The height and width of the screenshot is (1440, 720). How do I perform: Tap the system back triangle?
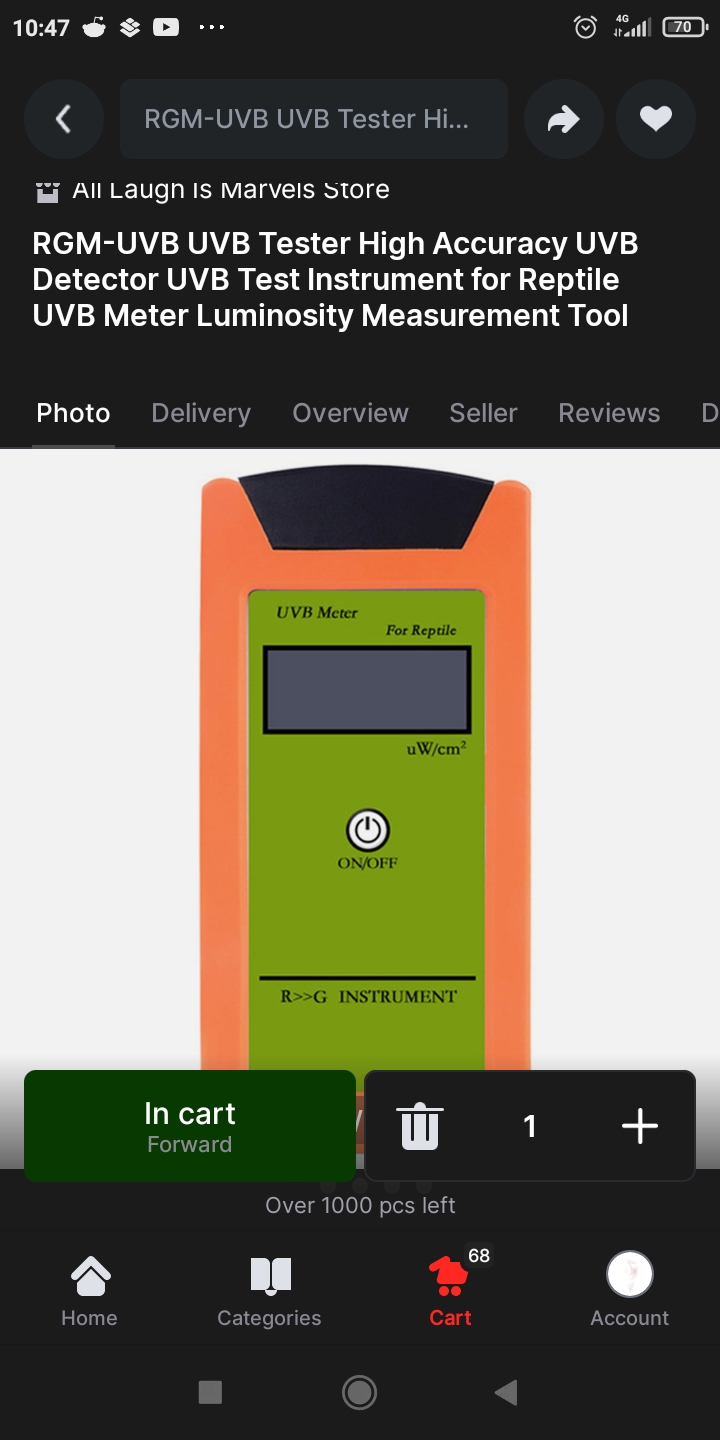pos(507,1392)
